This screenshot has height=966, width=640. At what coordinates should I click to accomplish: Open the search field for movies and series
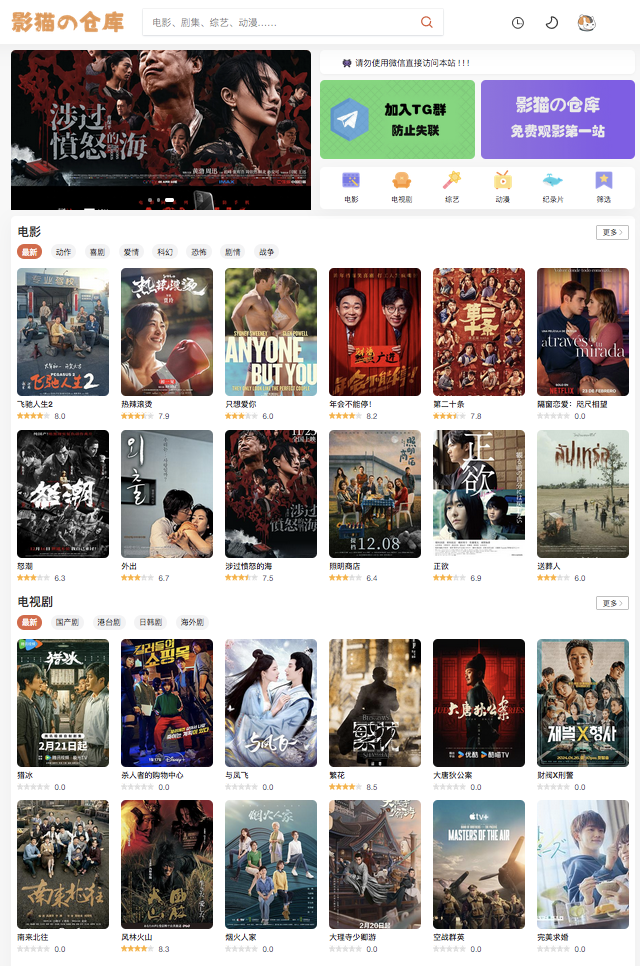click(x=280, y=22)
